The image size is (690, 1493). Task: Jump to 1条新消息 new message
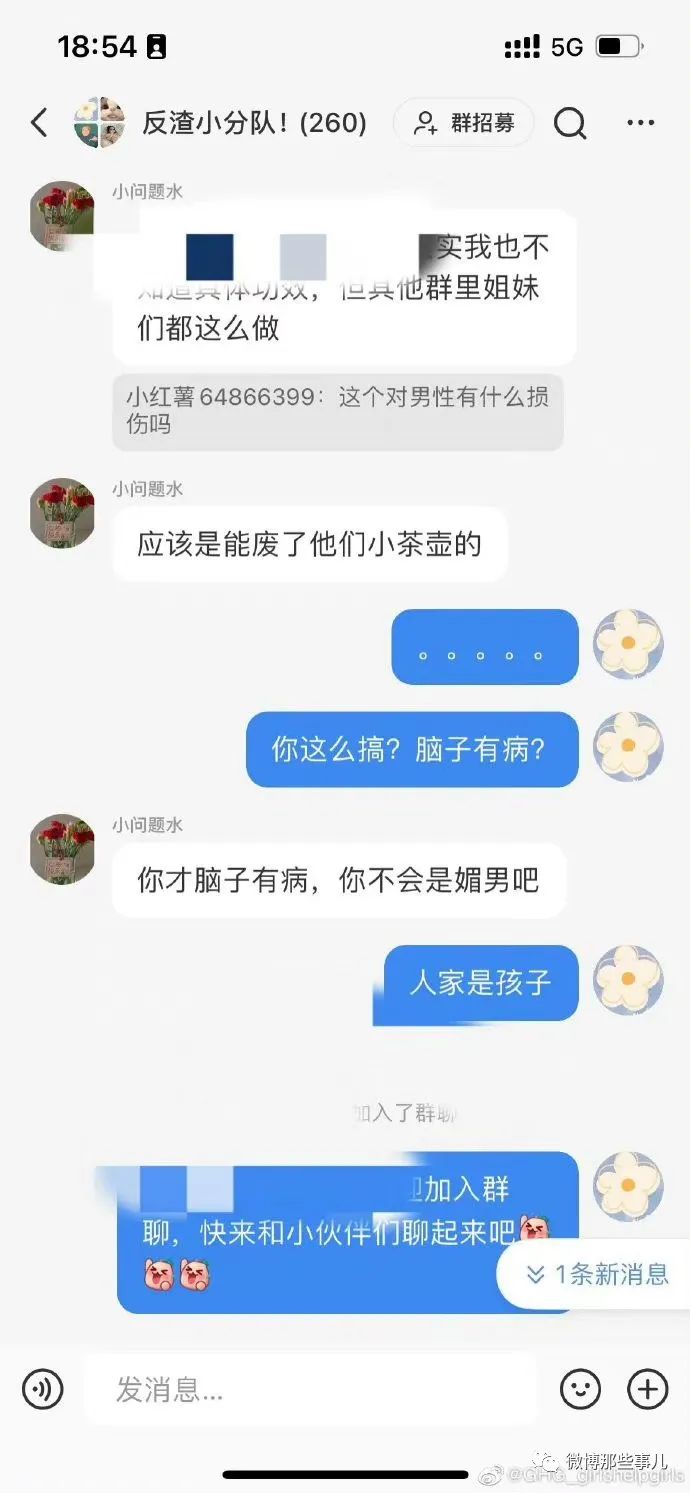[x=597, y=1274]
